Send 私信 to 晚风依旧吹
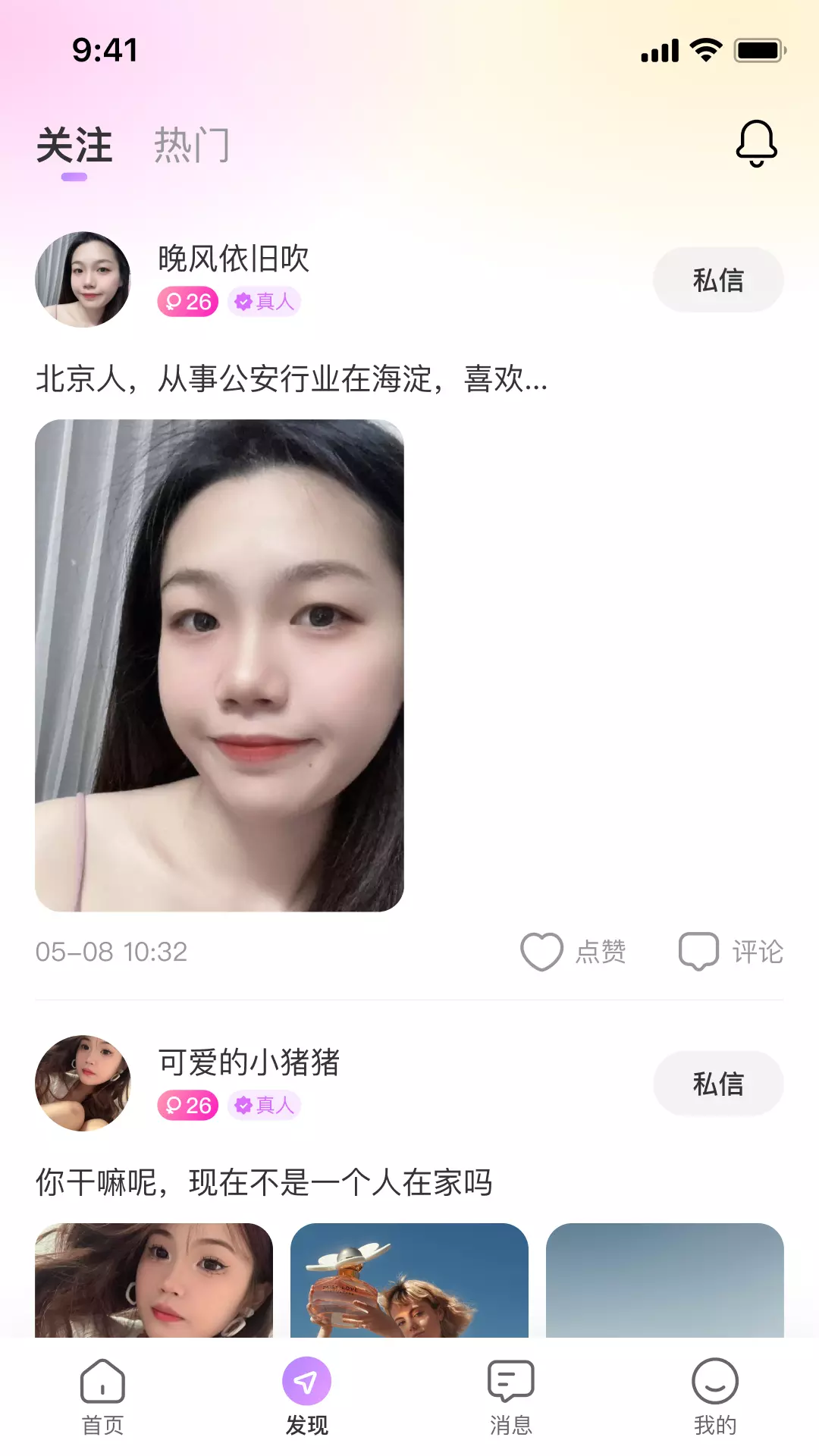 (x=718, y=280)
